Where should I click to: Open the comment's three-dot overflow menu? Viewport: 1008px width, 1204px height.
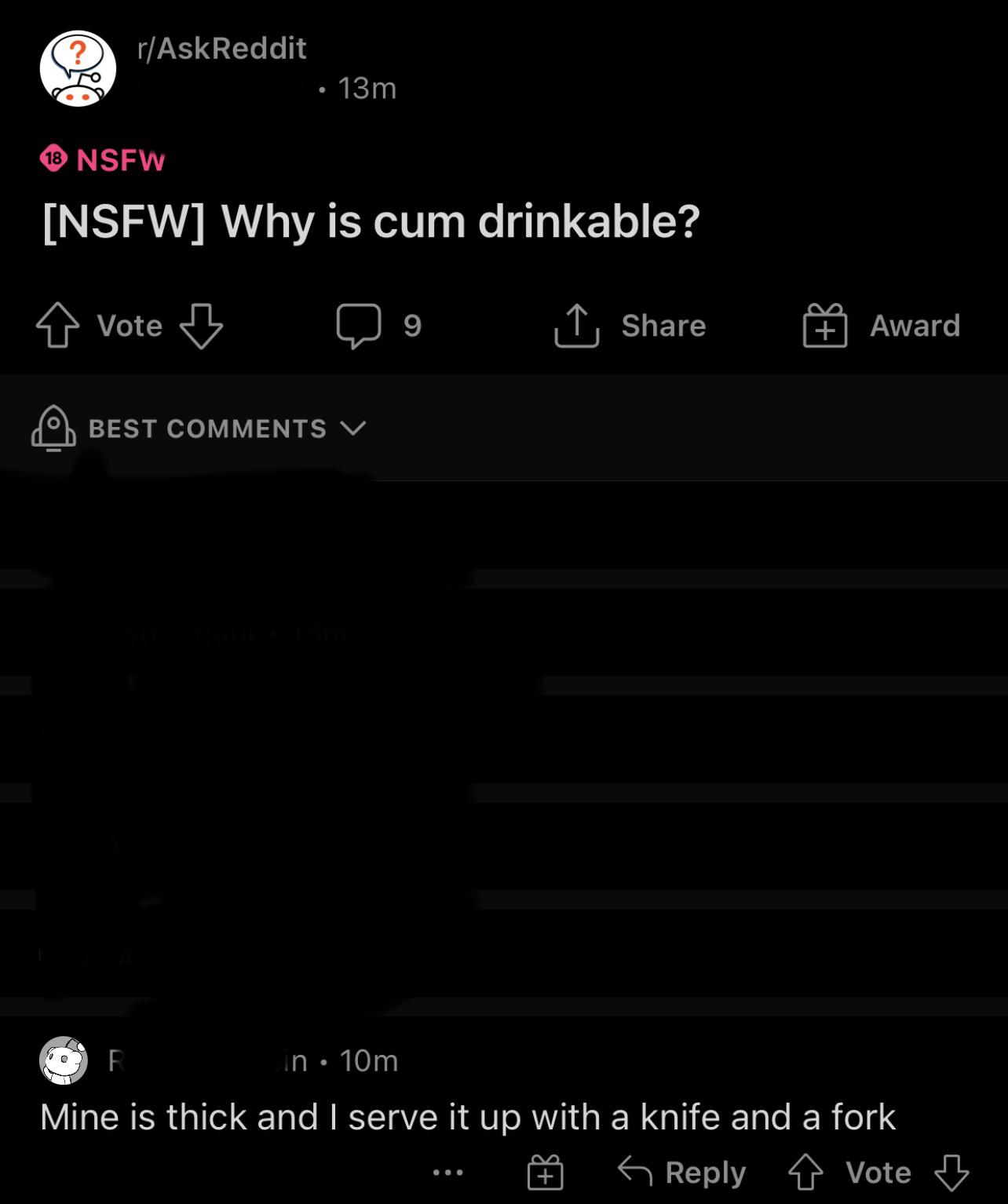click(447, 1173)
